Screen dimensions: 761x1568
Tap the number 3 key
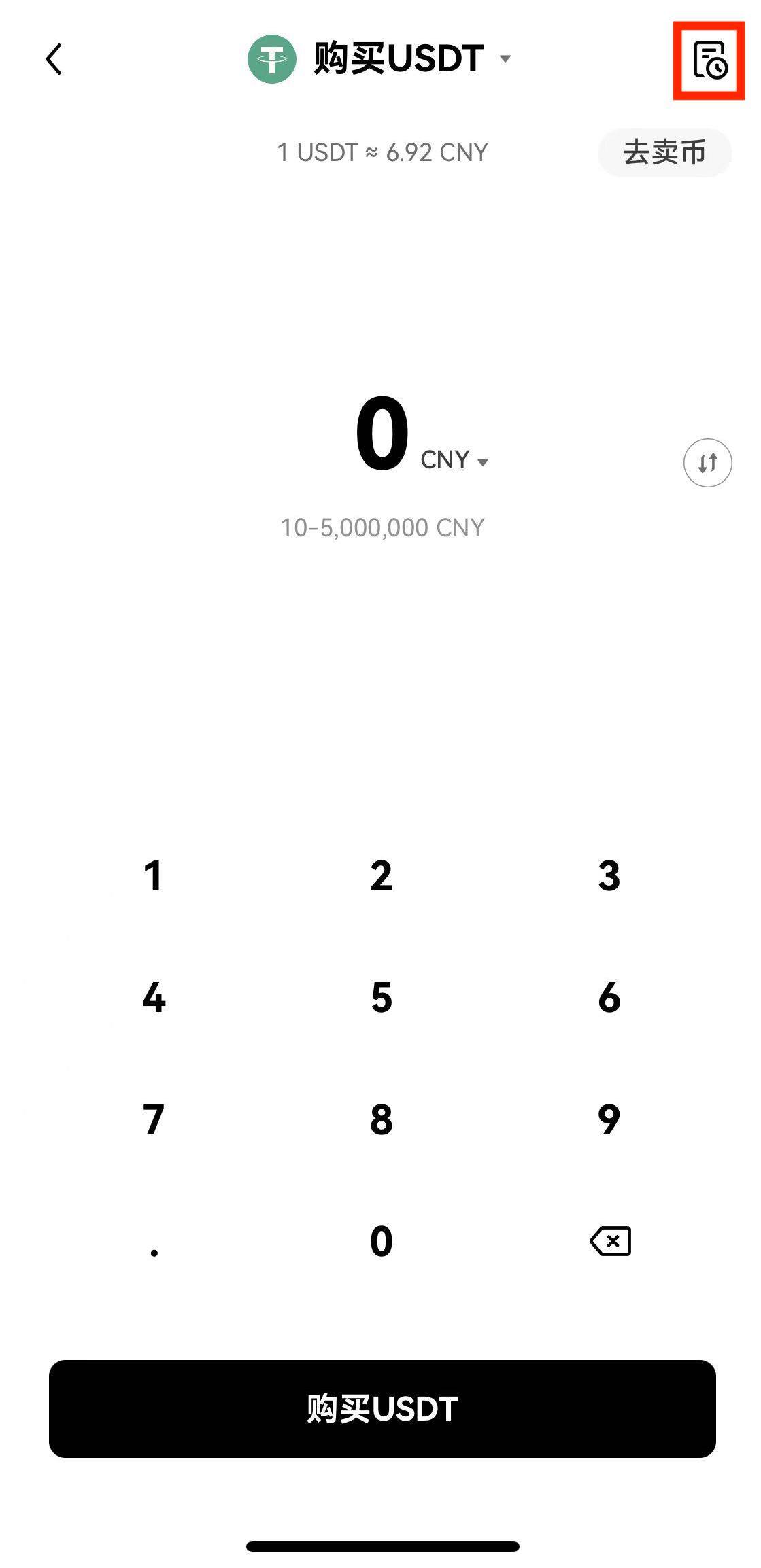[x=609, y=875]
